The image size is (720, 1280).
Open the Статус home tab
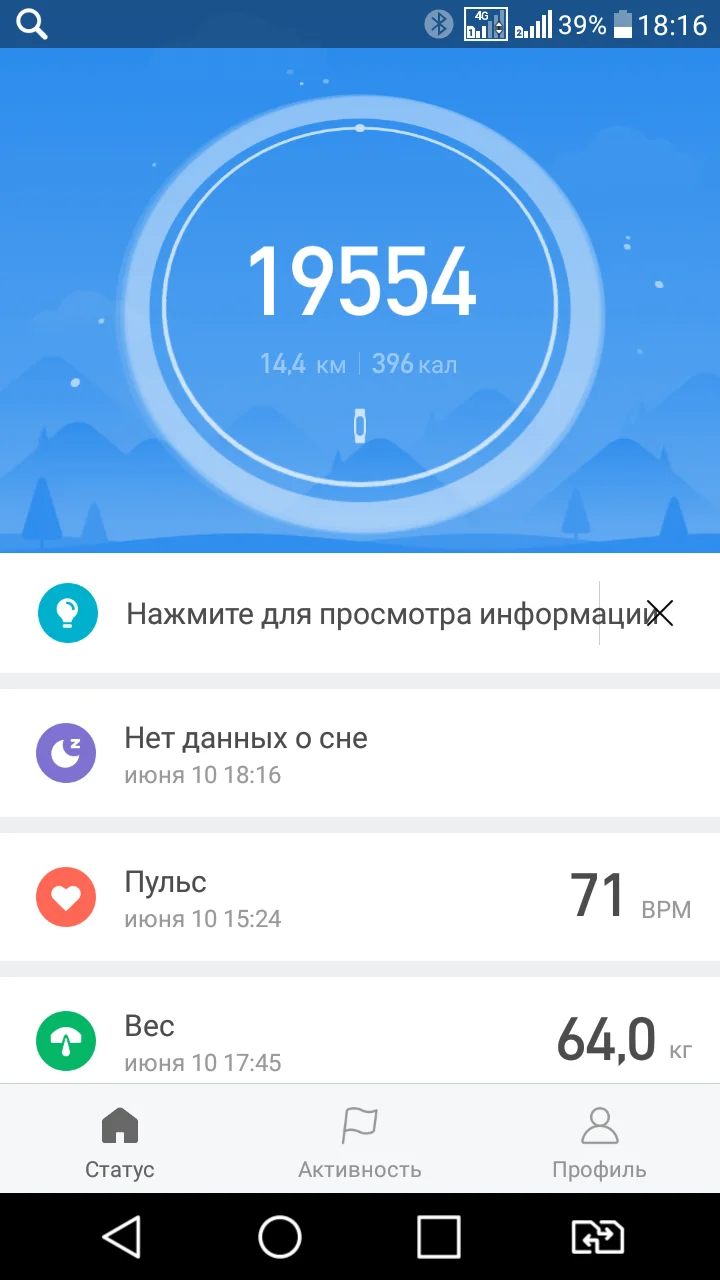click(x=120, y=1138)
